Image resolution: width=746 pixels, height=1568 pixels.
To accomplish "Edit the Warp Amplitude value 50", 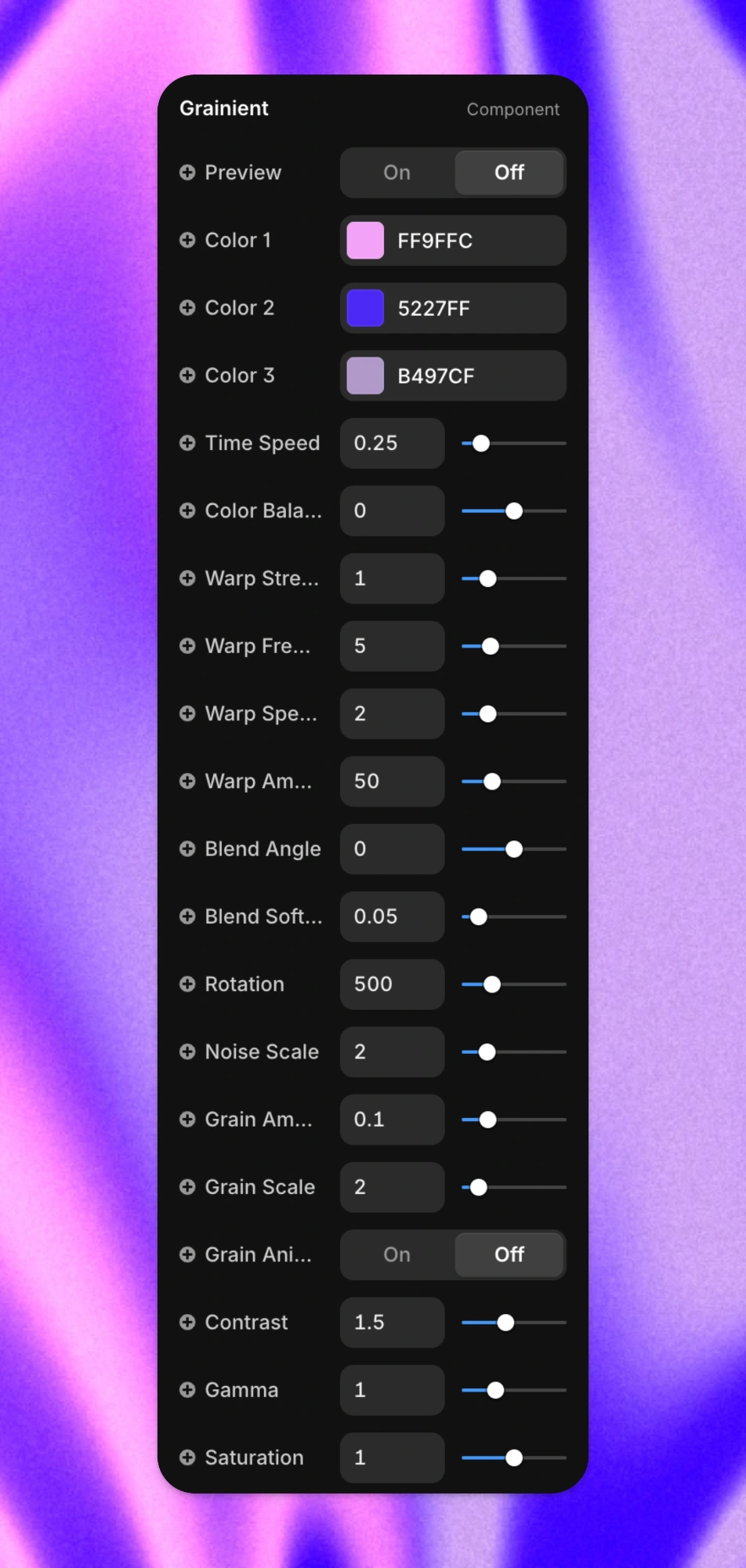I will pyautogui.click(x=392, y=782).
